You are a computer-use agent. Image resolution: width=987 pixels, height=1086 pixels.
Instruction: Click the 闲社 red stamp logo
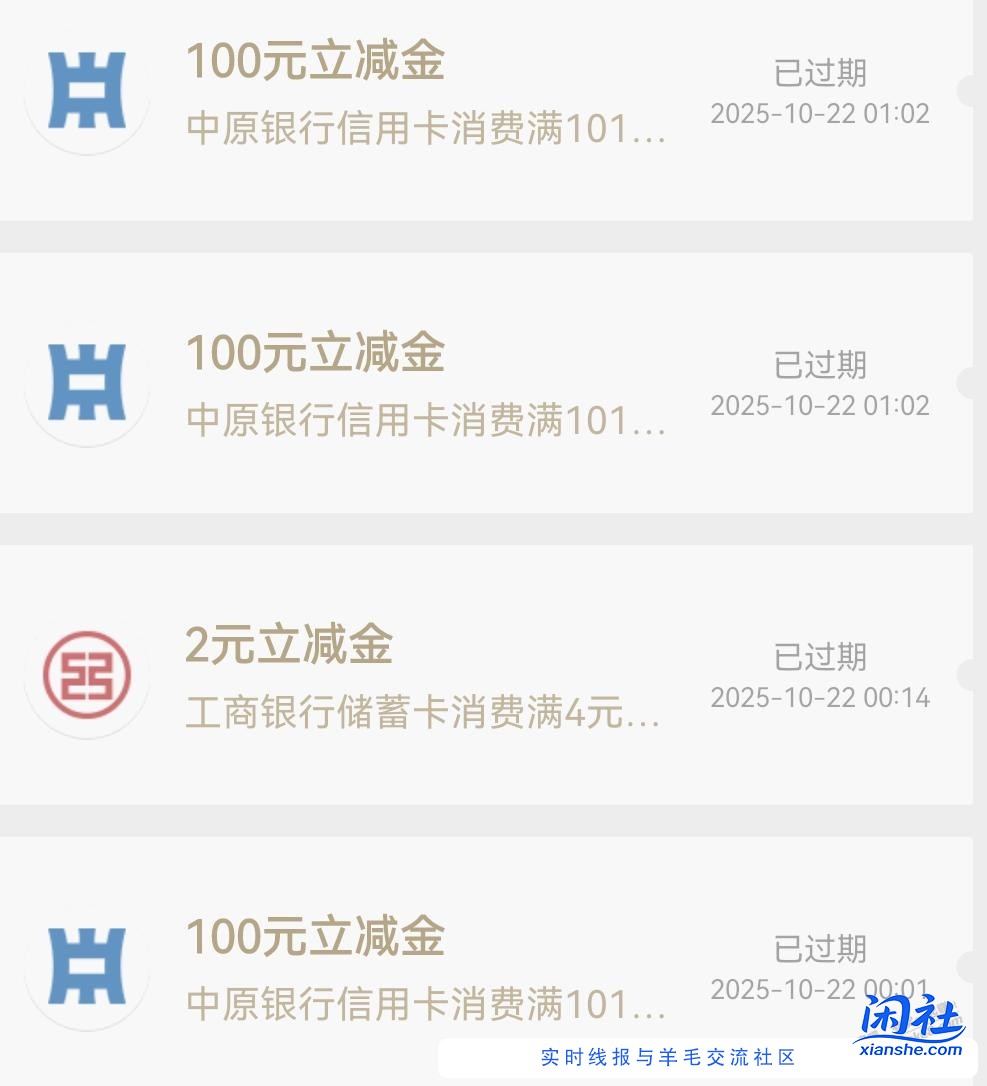click(x=910, y=1010)
